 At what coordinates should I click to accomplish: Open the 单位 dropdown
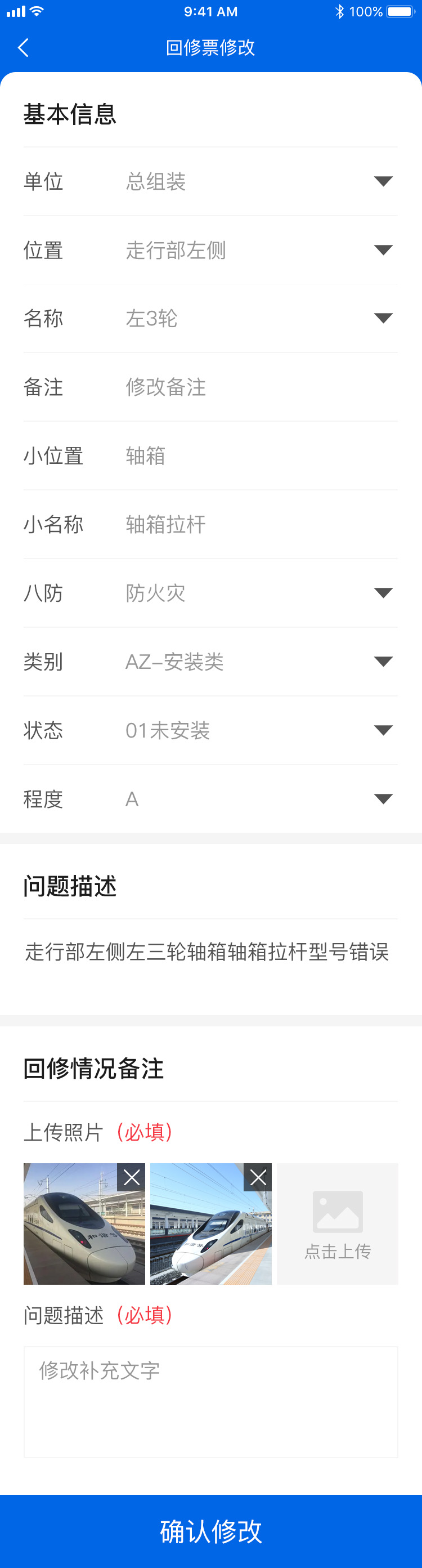(x=383, y=181)
